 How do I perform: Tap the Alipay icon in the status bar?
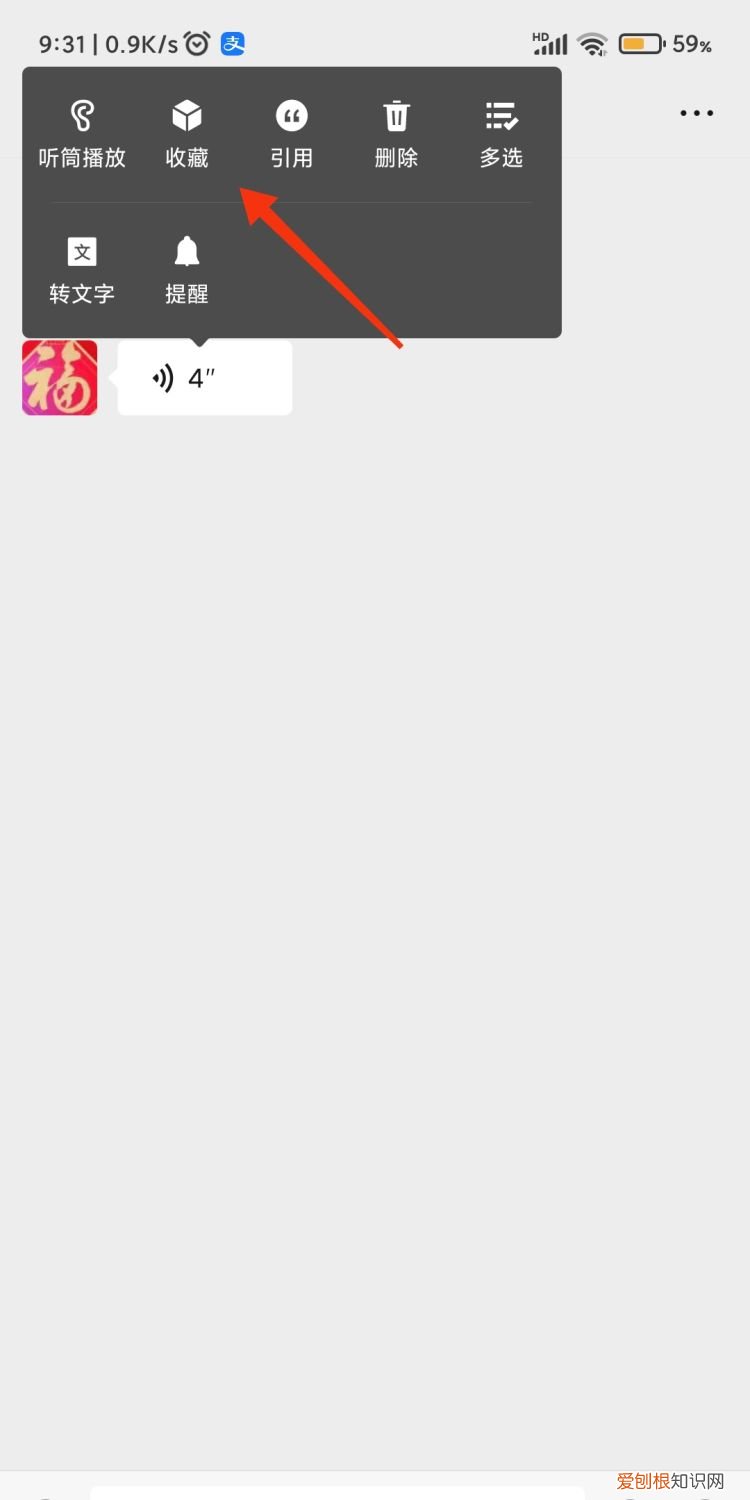[x=232, y=43]
